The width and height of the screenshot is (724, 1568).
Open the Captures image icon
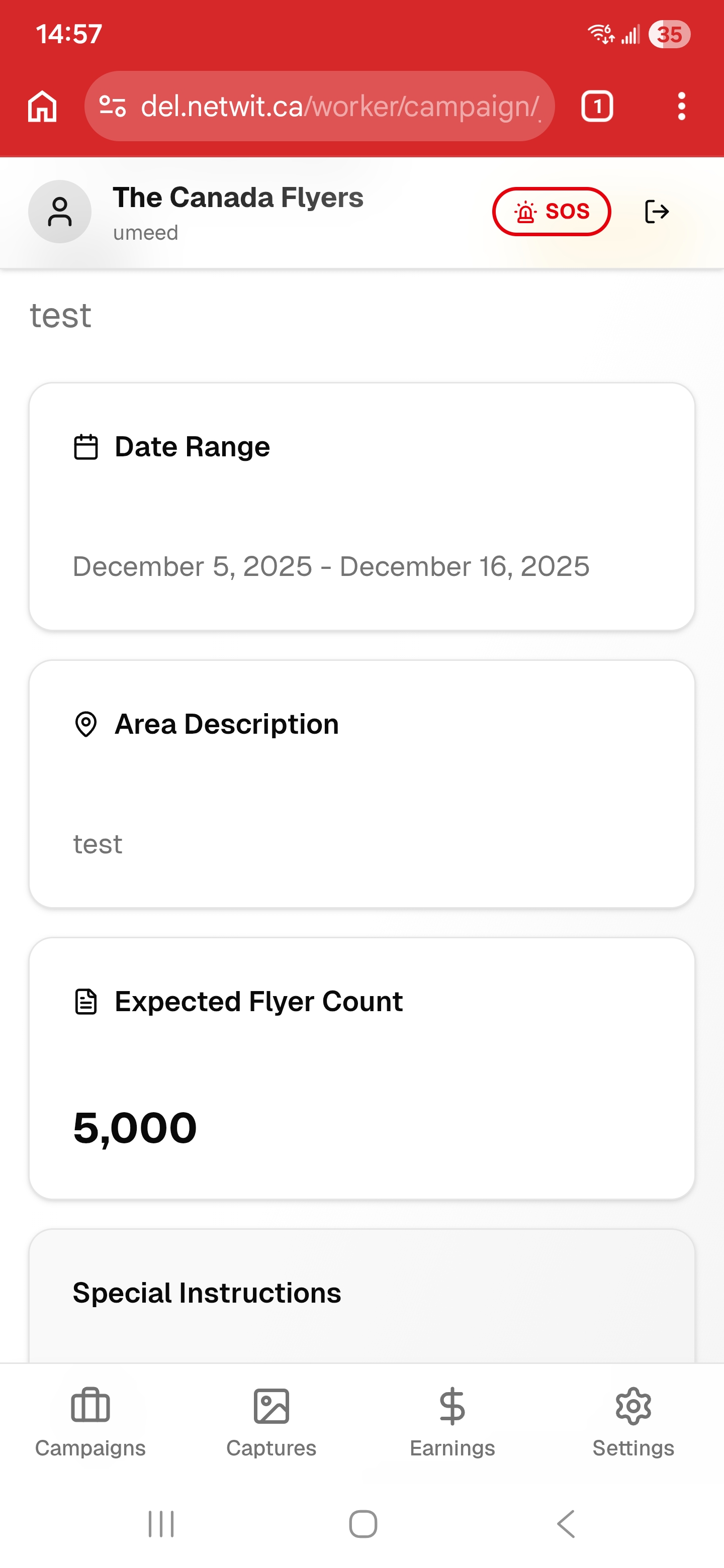tap(271, 1406)
